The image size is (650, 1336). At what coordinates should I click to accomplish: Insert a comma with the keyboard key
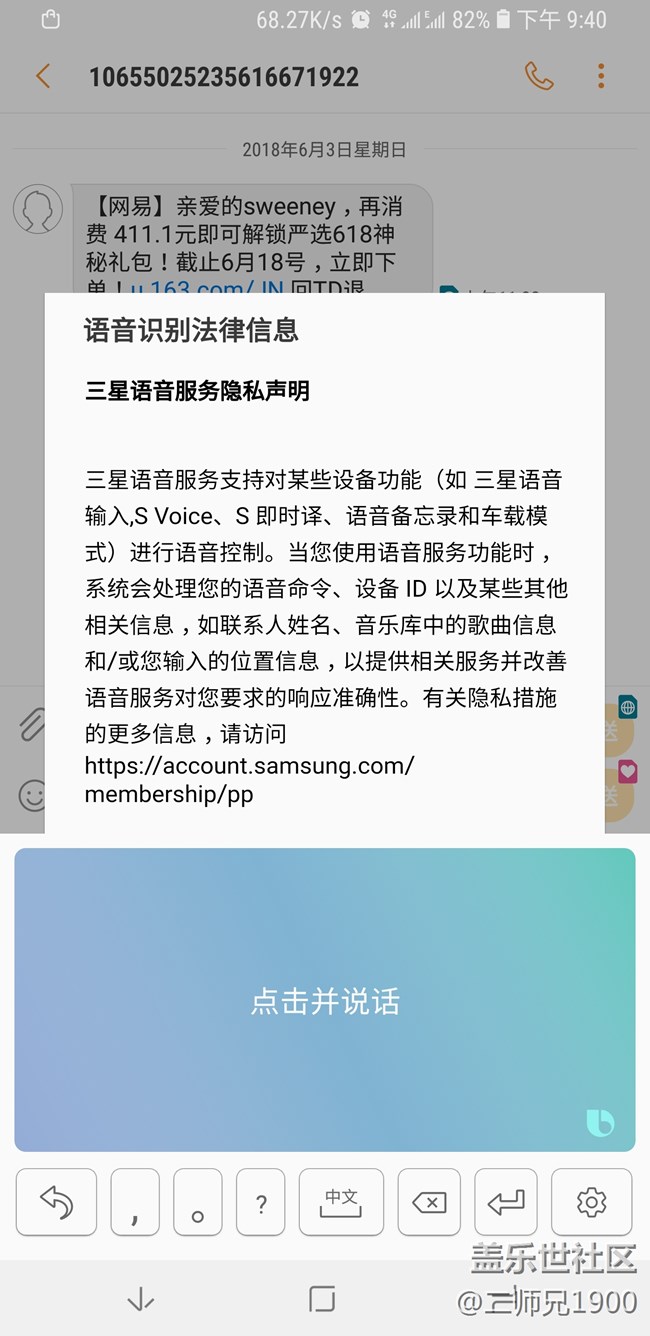pos(135,1202)
